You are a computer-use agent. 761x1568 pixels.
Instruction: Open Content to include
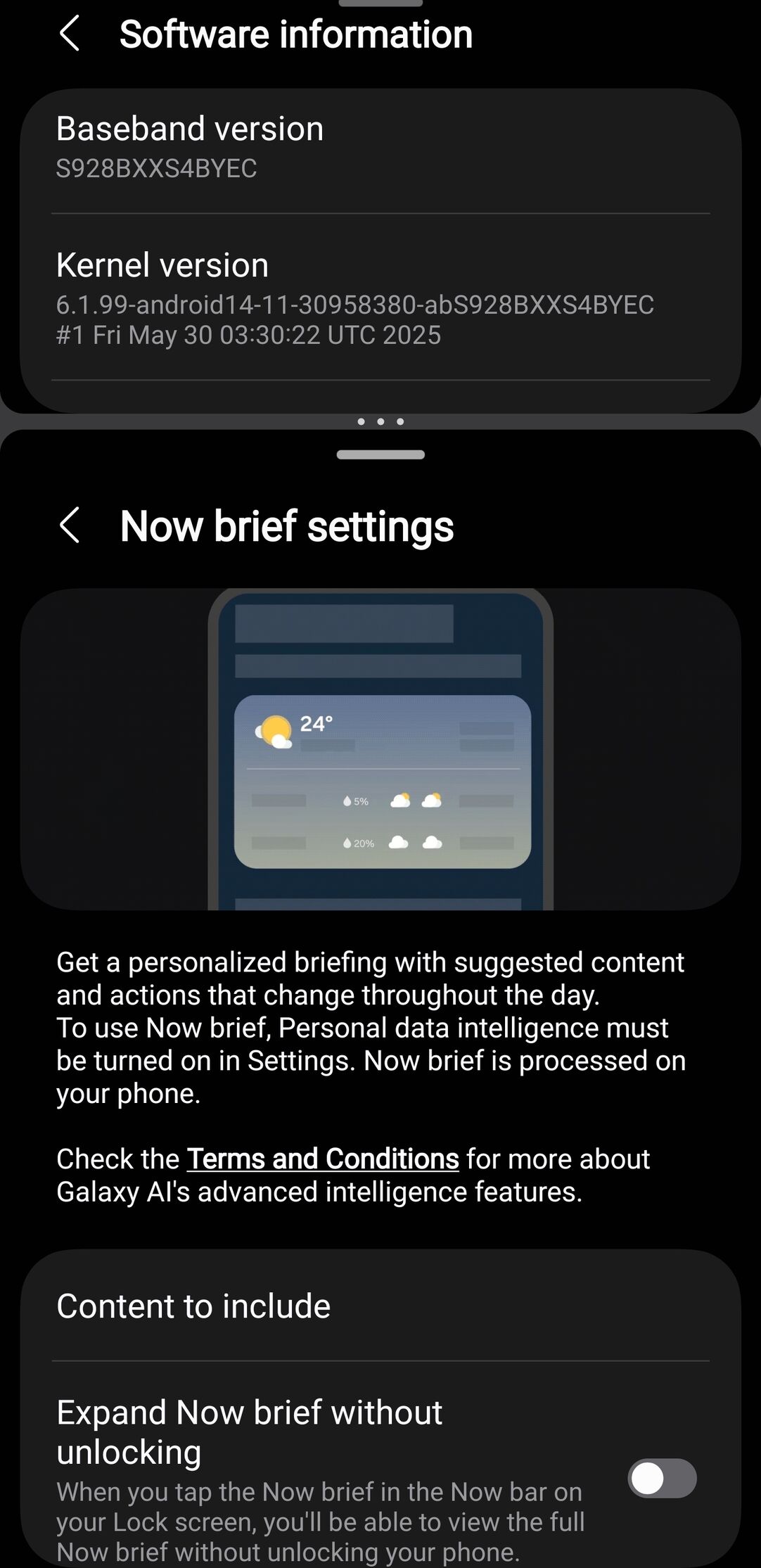tap(380, 1306)
